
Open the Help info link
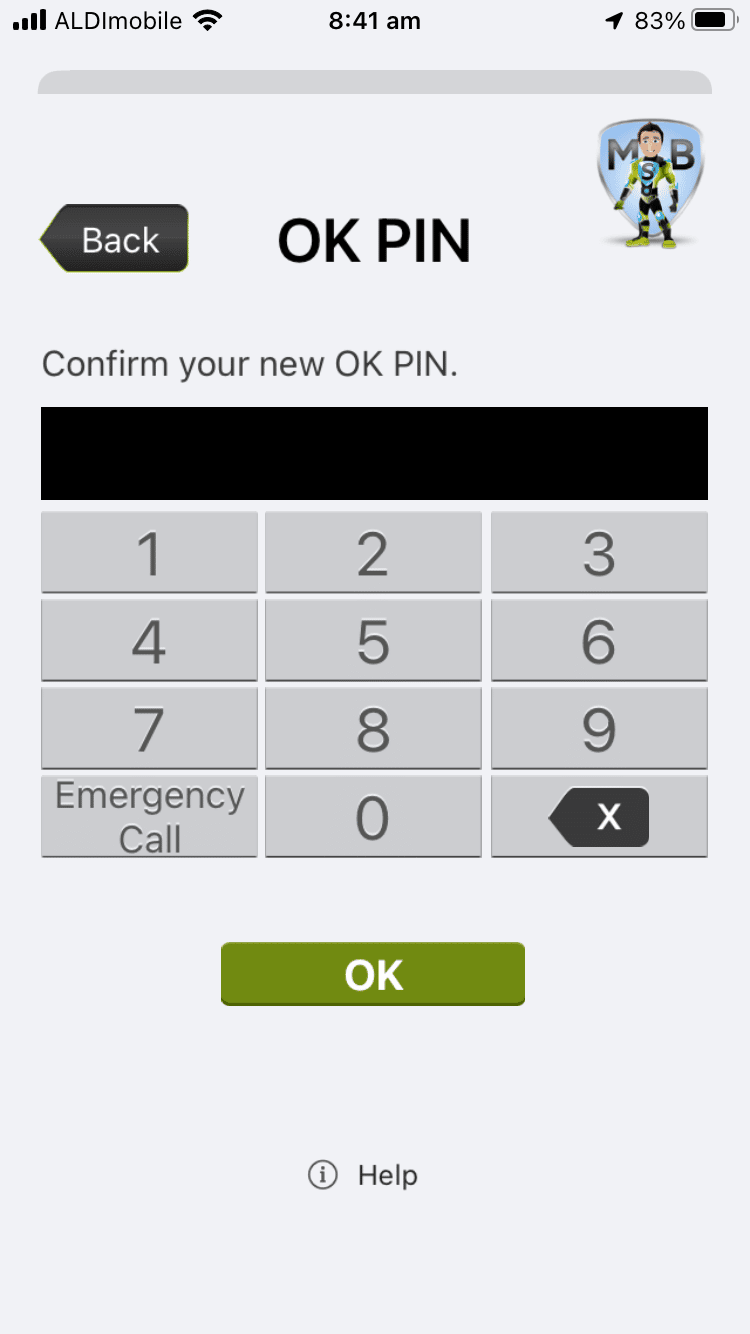[364, 1175]
